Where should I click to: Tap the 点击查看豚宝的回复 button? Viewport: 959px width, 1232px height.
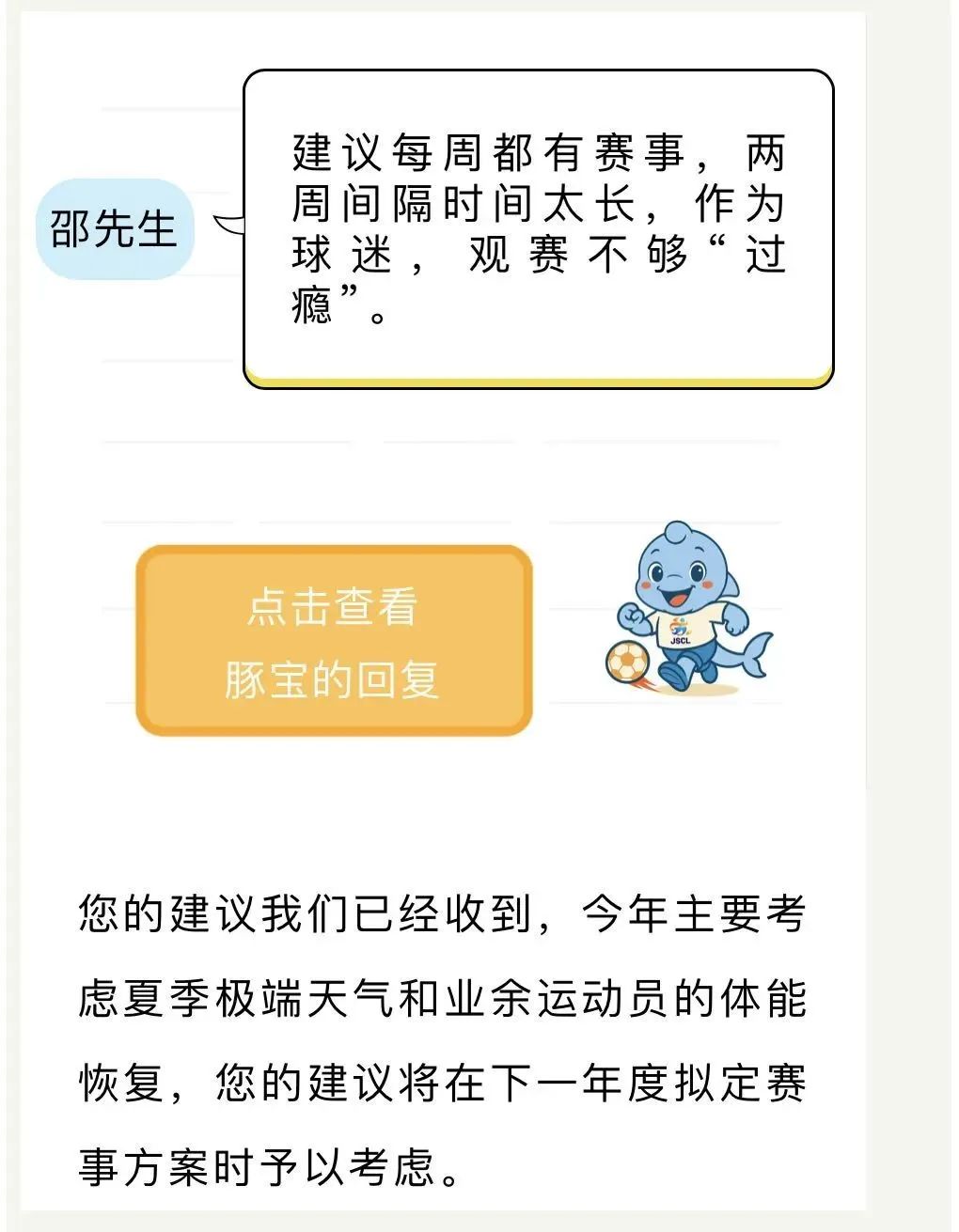pyautogui.click(x=334, y=641)
